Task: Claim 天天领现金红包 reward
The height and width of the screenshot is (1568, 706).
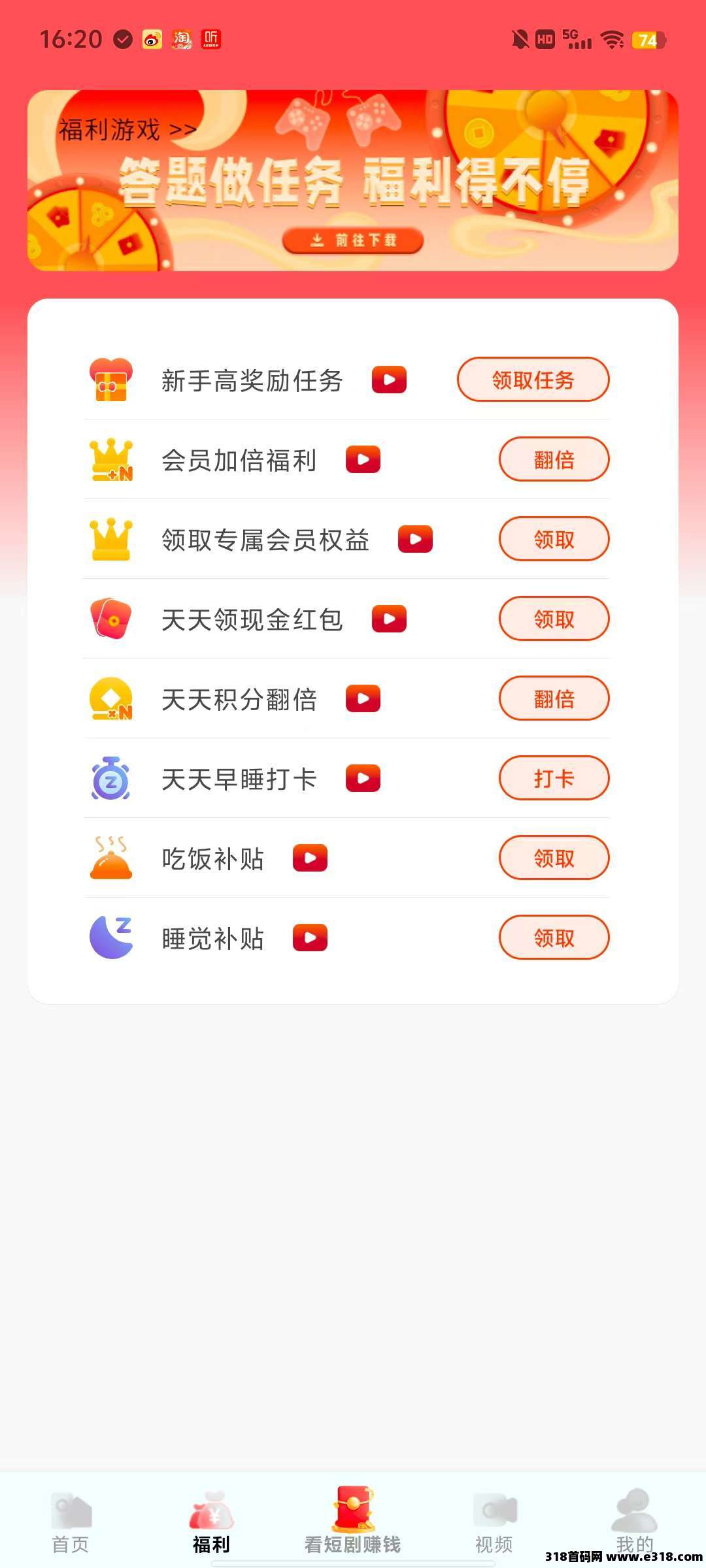Action: click(554, 619)
